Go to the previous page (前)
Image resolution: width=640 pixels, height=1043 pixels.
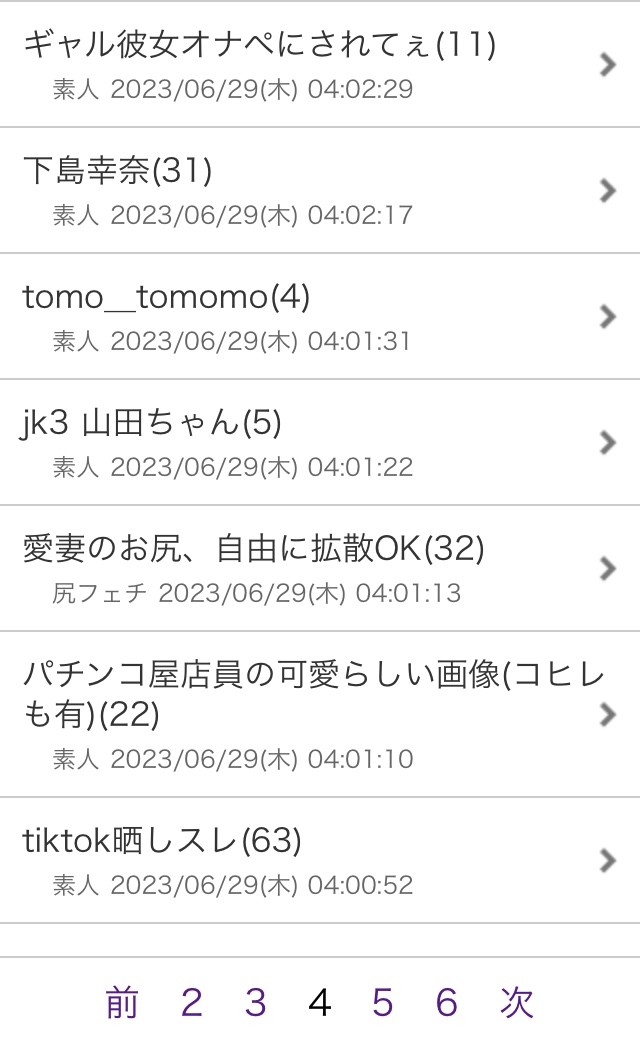[x=122, y=1002]
